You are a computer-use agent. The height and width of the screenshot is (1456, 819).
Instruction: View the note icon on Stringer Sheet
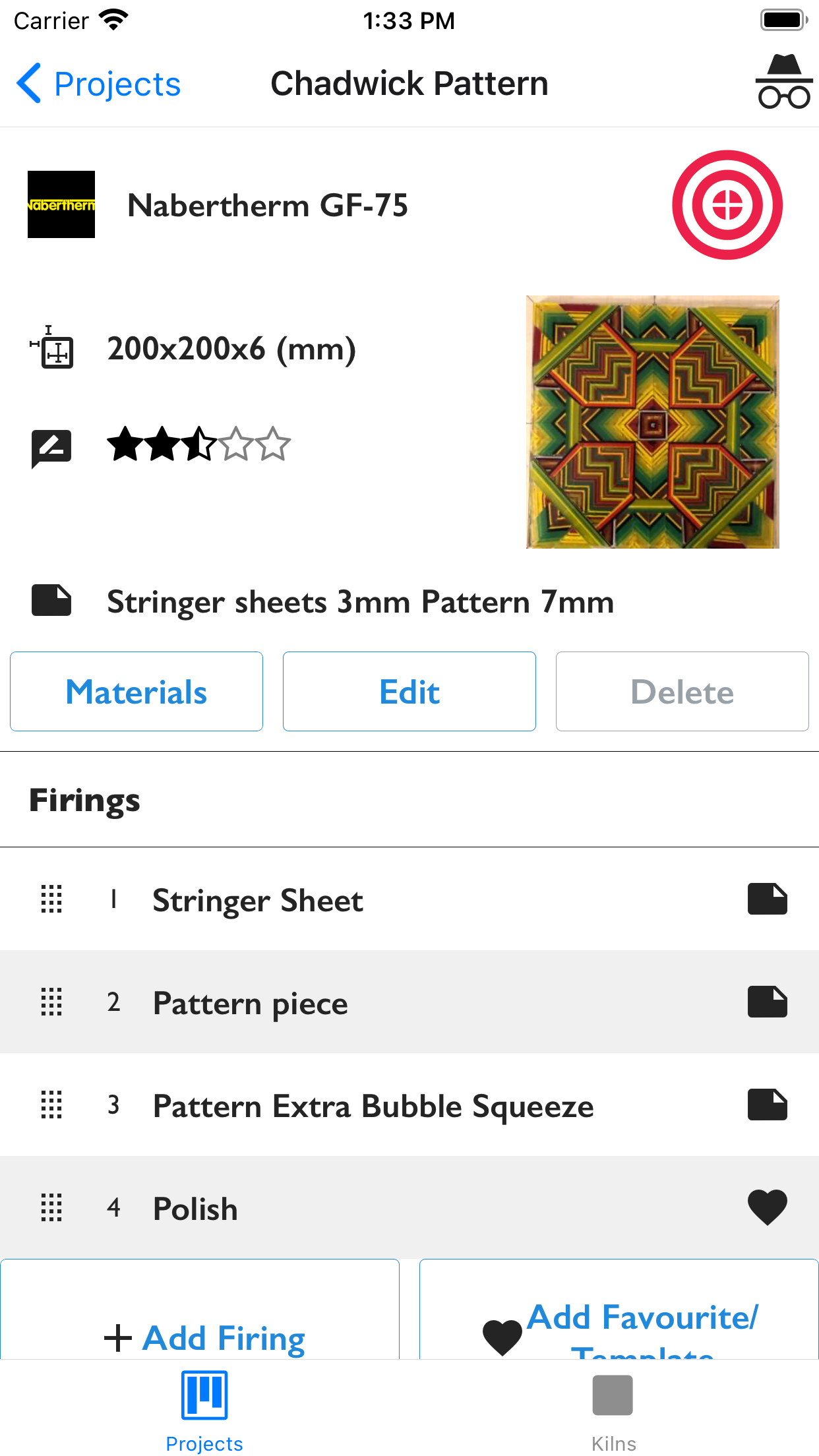point(768,899)
